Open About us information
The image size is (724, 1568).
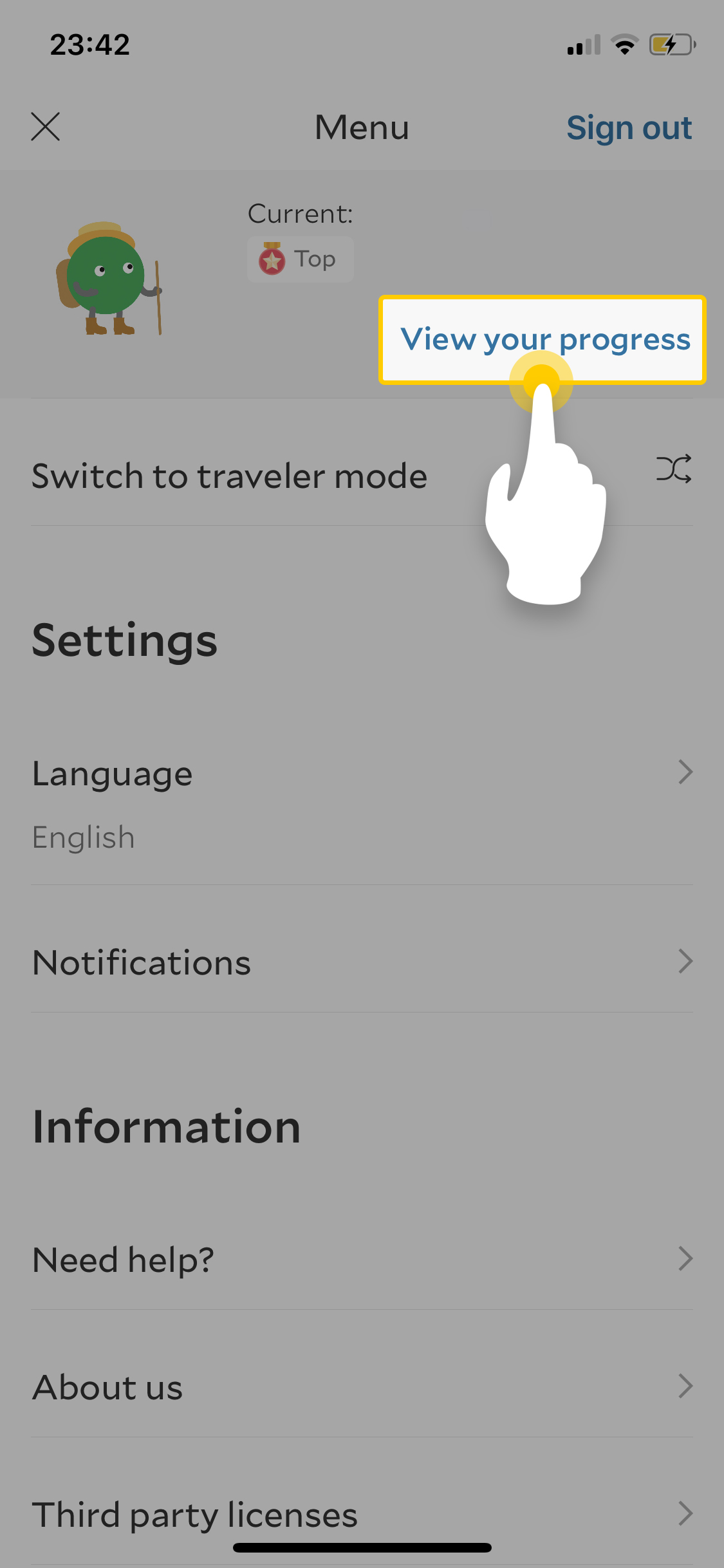pyautogui.click(x=360, y=1387)
